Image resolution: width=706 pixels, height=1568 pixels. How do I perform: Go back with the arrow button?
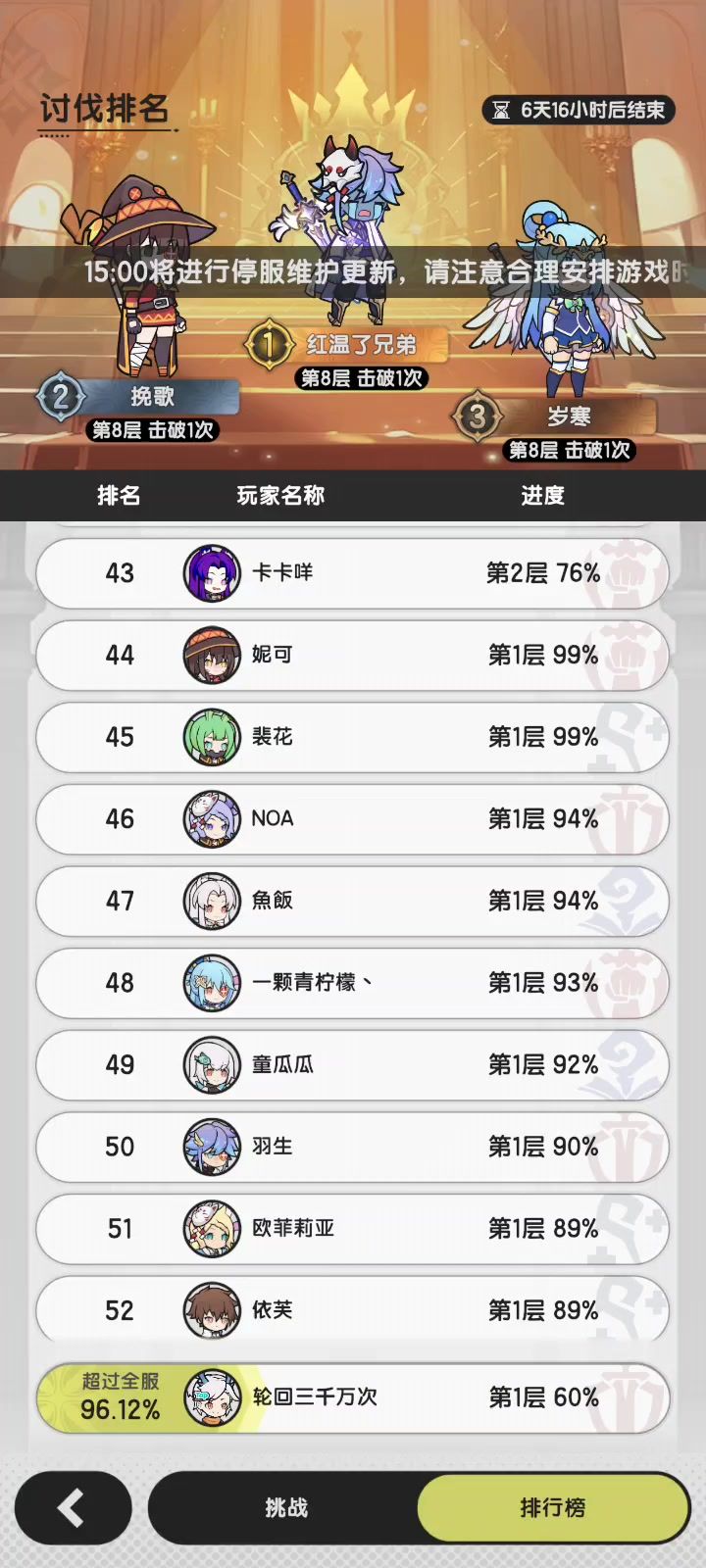pyautogui.click(x=74, y=1508)
